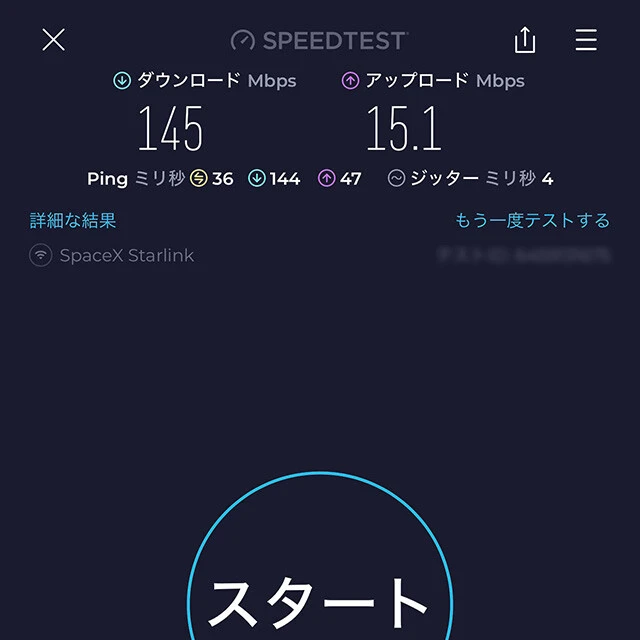Share the speed test result
This screenshot has width=640, height=640.
coord(525,40)
